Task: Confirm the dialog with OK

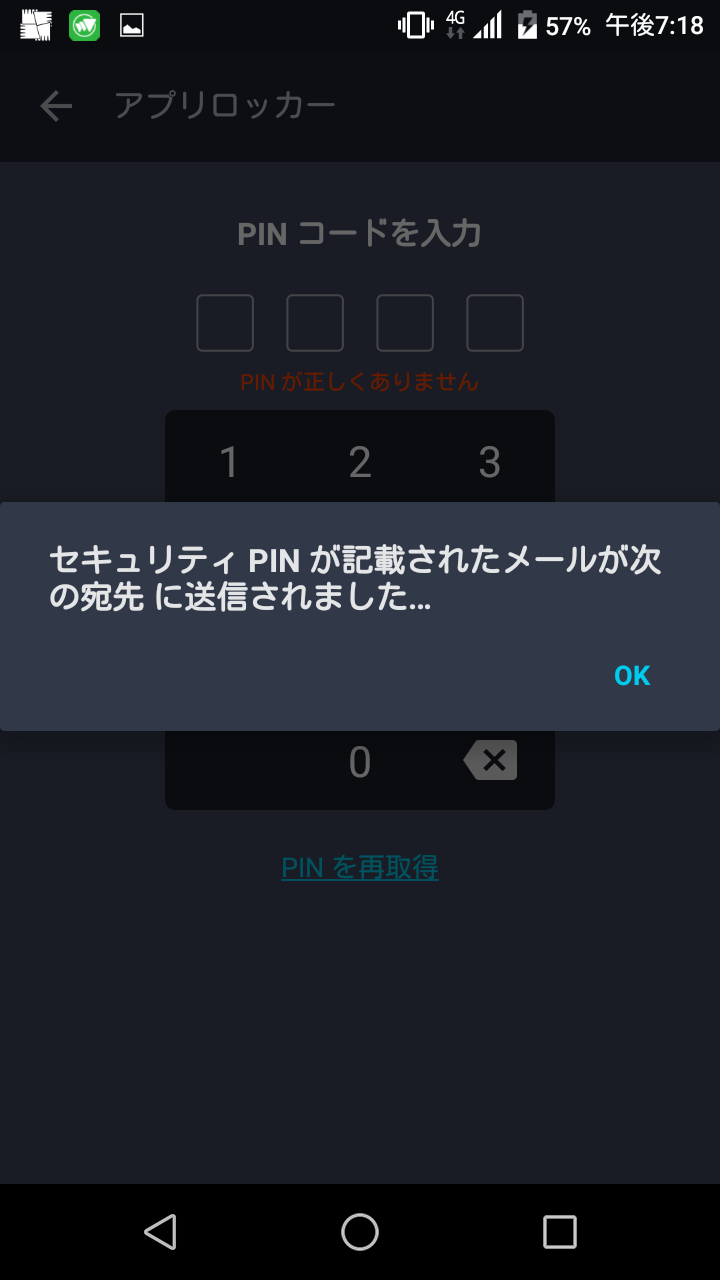Action: 632,676
